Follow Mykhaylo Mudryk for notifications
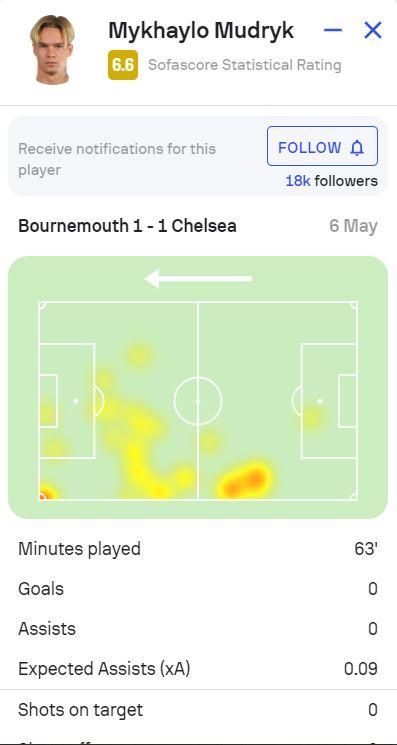 pyautogui.click(x=322, y=146)
